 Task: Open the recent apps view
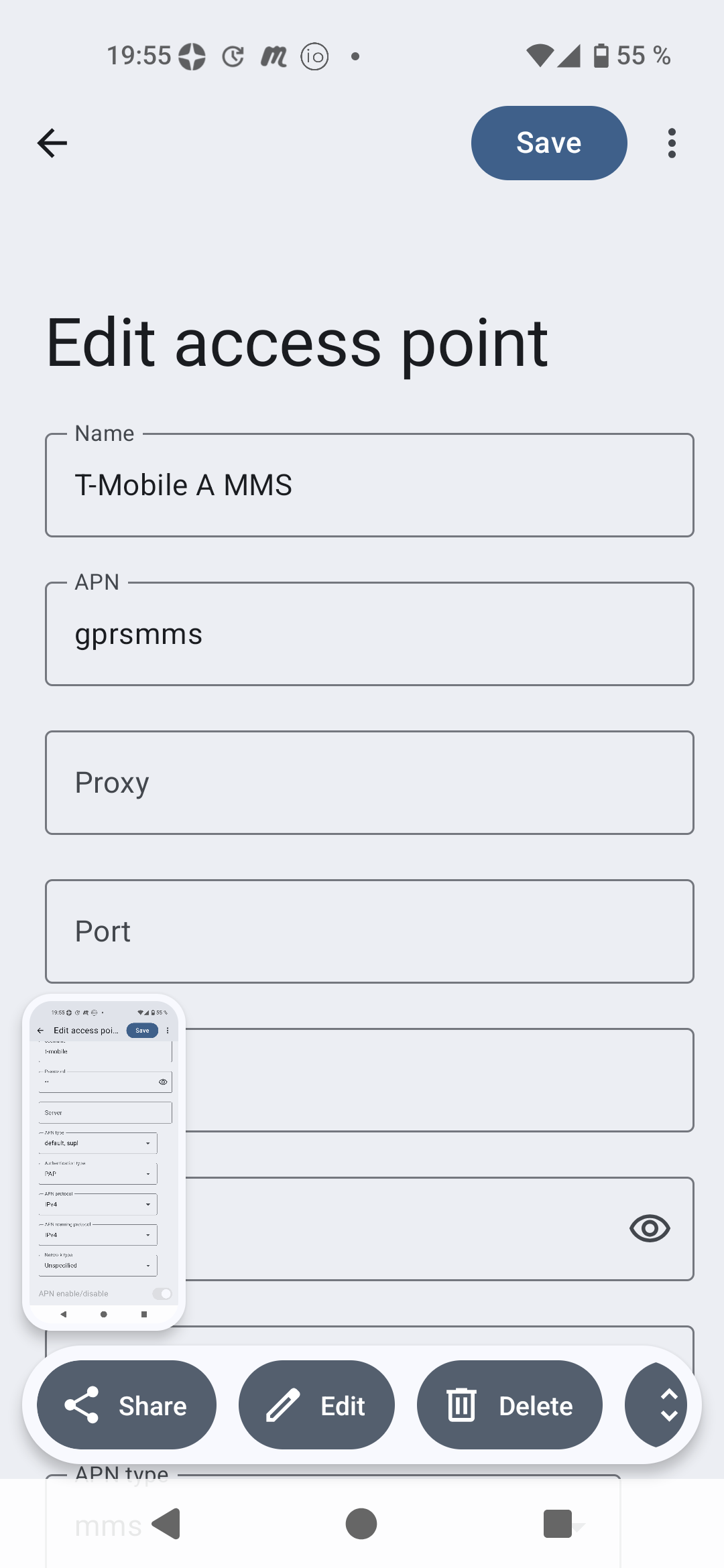[558, 1524]
